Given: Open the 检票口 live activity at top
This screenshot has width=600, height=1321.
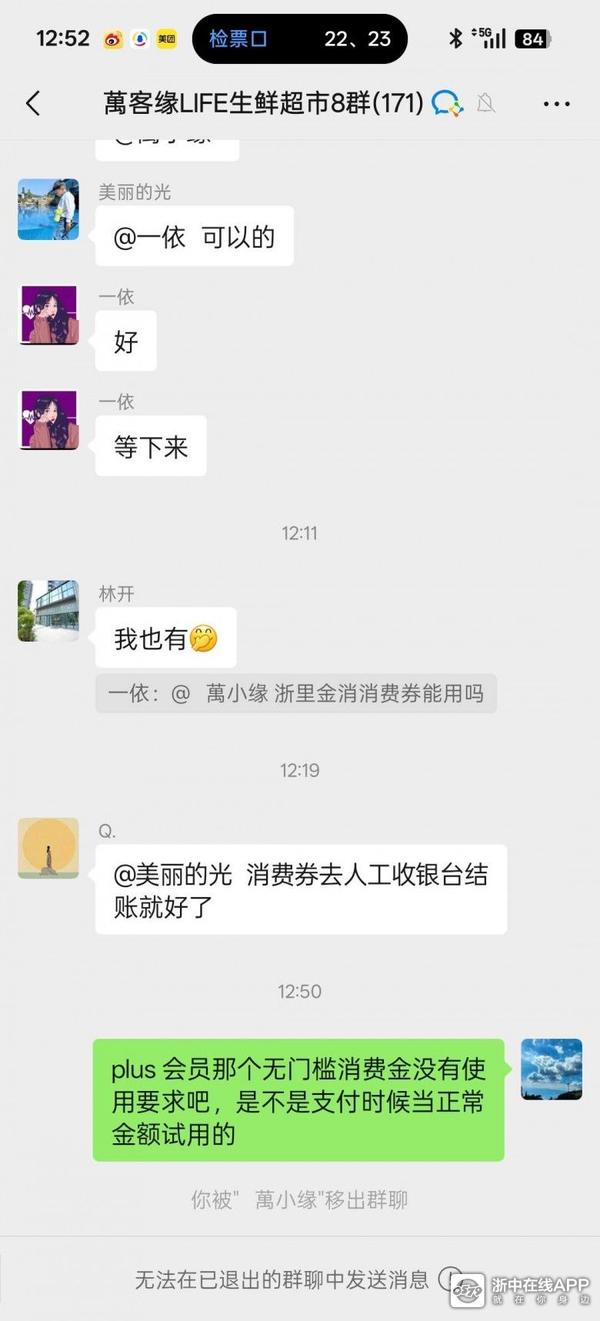Looking at the screenshot, I should coord(299,39).
